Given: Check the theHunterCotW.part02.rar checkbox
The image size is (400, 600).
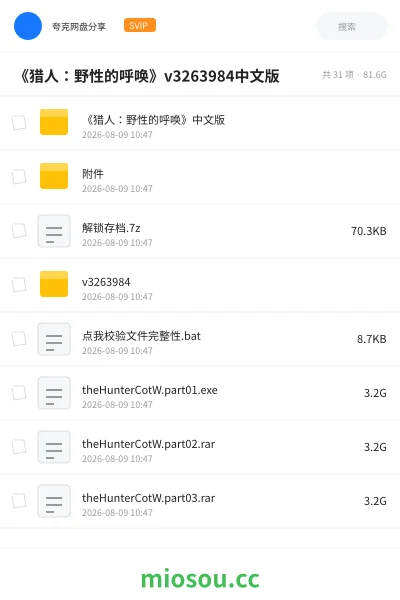Looking at the screenshot, I should coord(19,447).
